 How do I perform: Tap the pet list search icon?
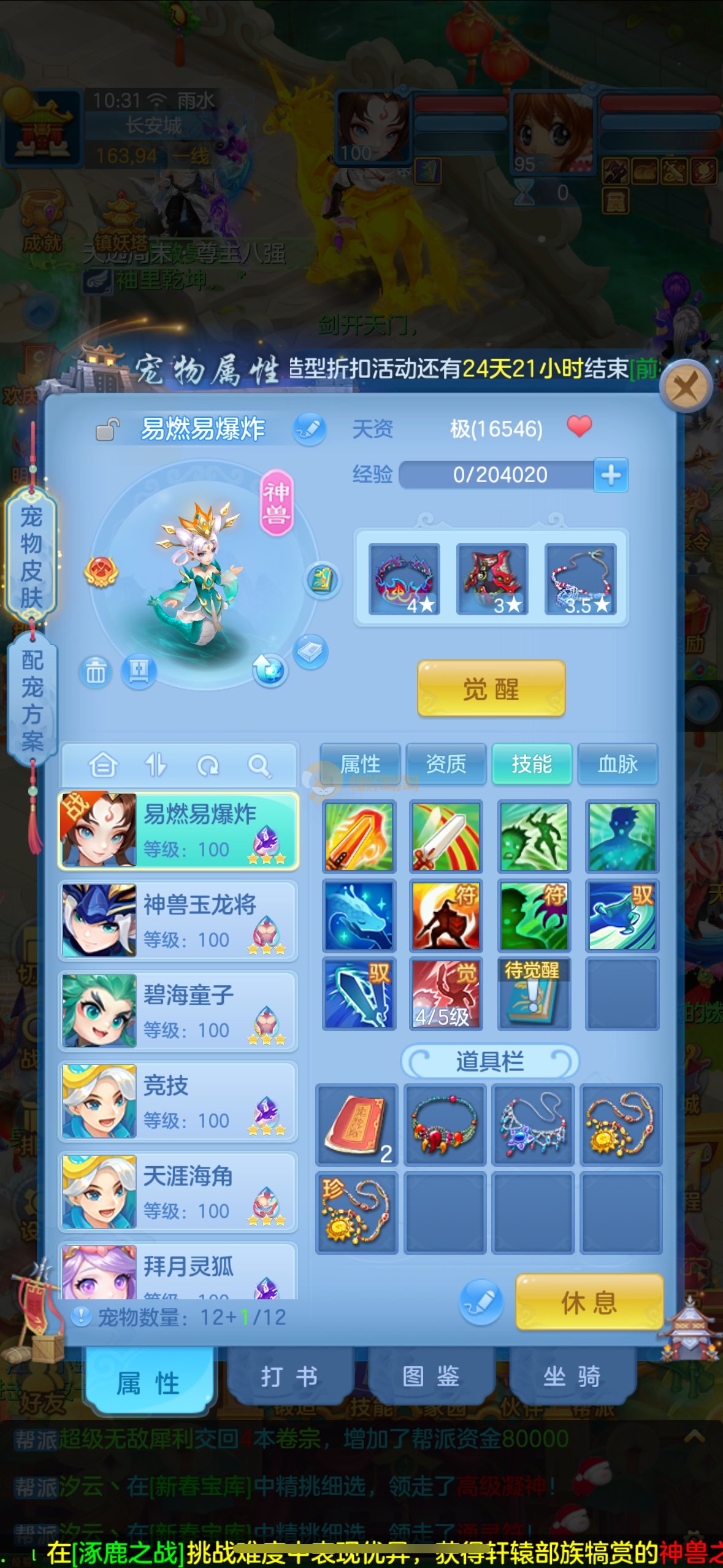pos(259,766)
